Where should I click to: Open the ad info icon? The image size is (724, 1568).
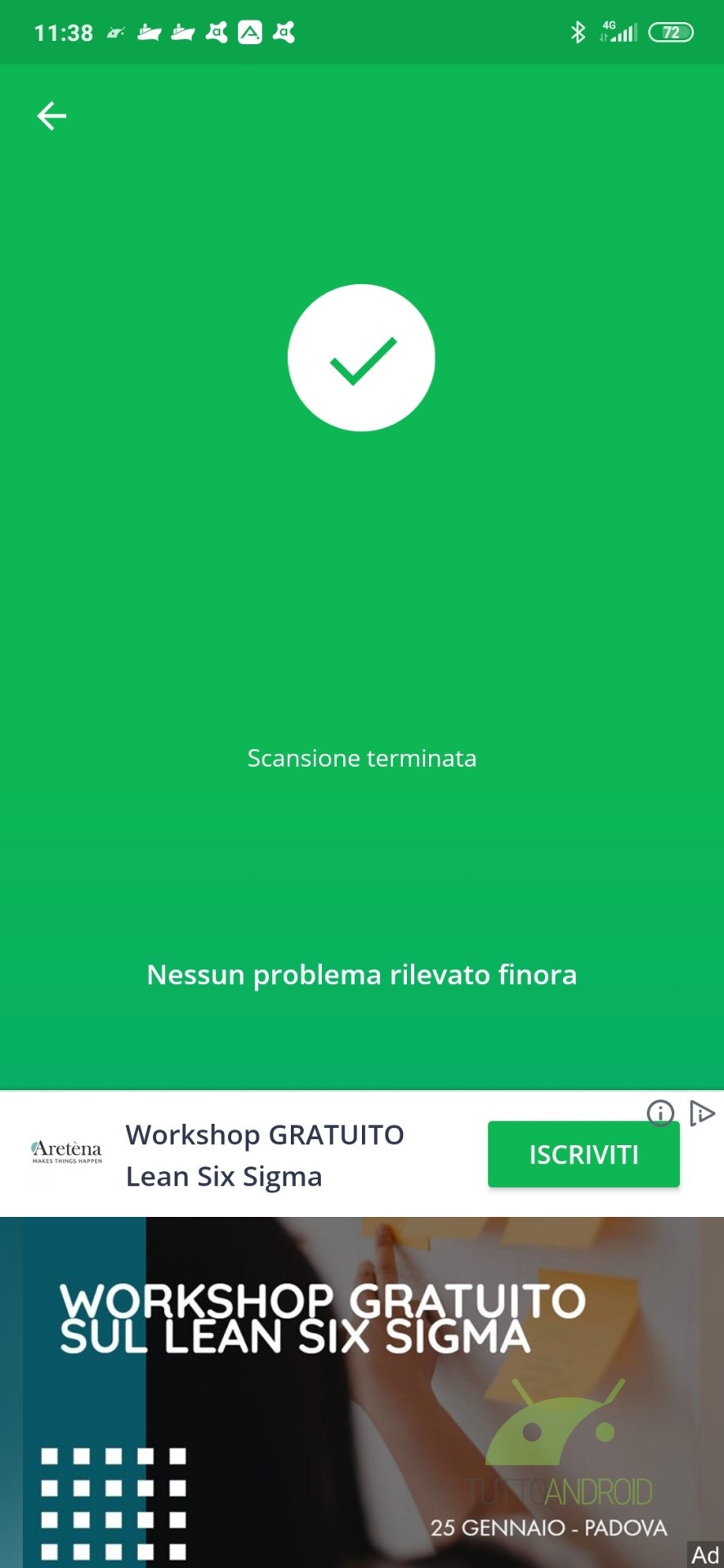(x=660, y=1112)
